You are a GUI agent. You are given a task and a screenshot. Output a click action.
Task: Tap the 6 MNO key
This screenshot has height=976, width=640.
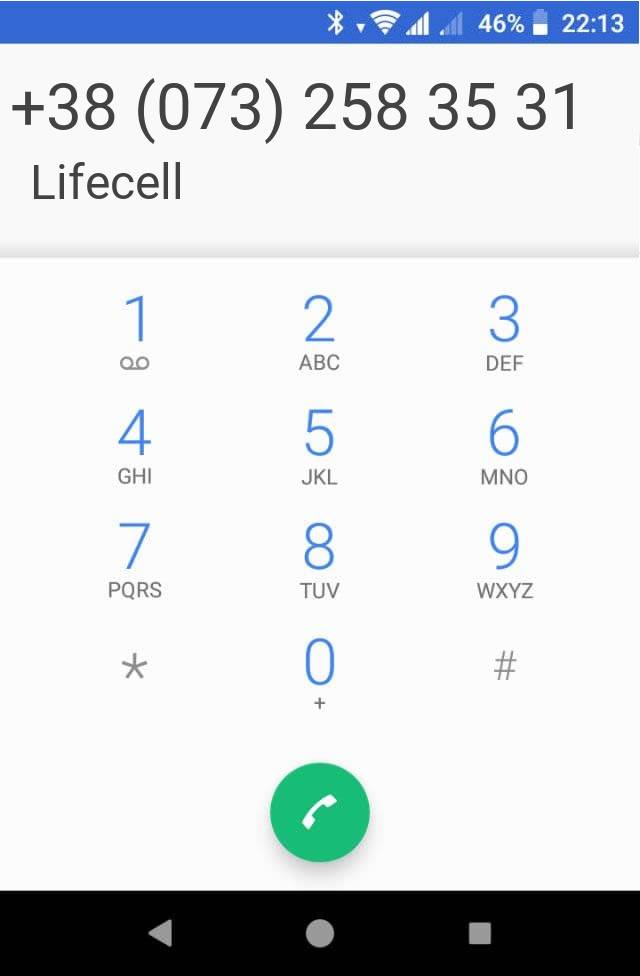point(504,447)
